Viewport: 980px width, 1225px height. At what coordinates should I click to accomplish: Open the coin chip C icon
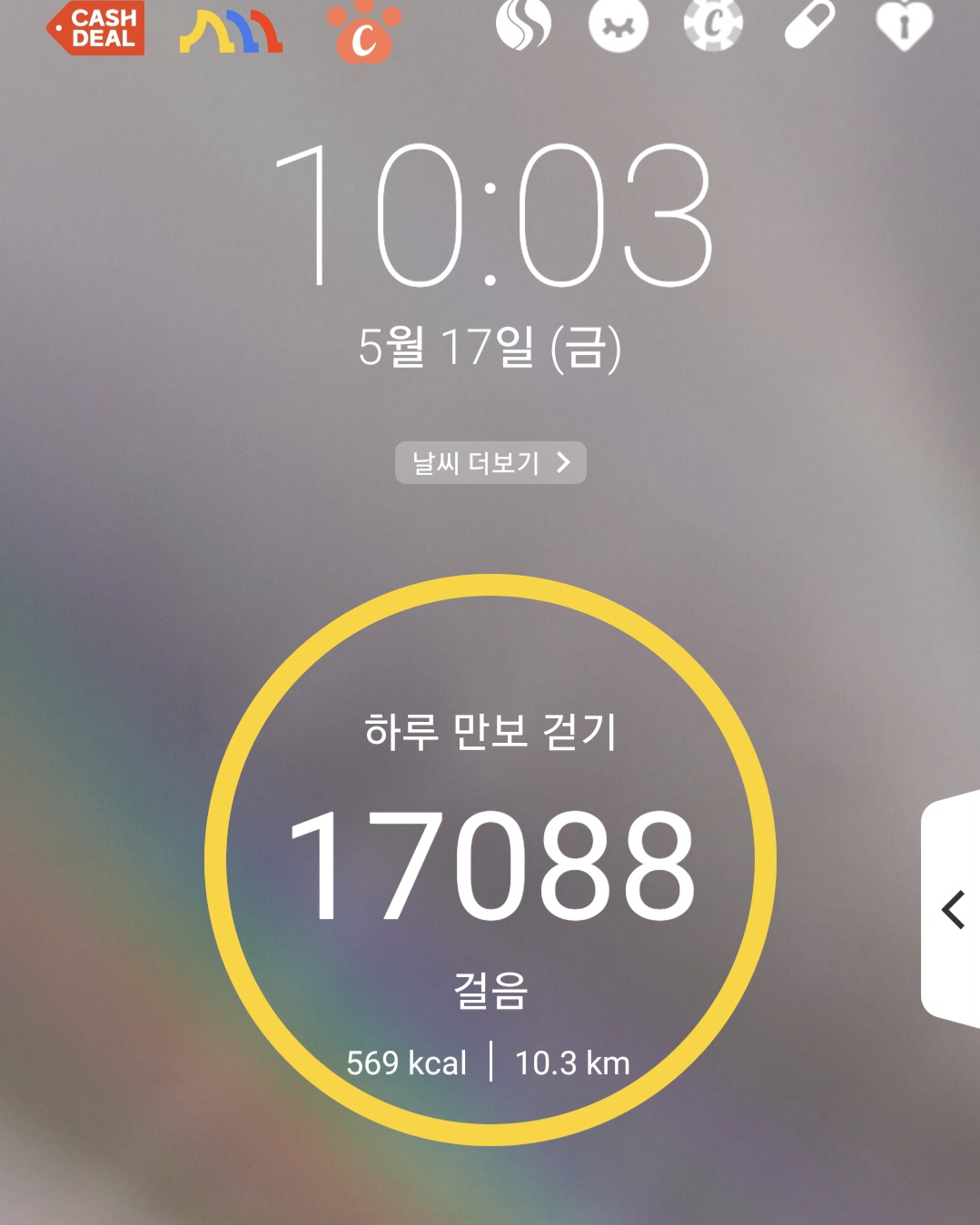tap(713, 25)
